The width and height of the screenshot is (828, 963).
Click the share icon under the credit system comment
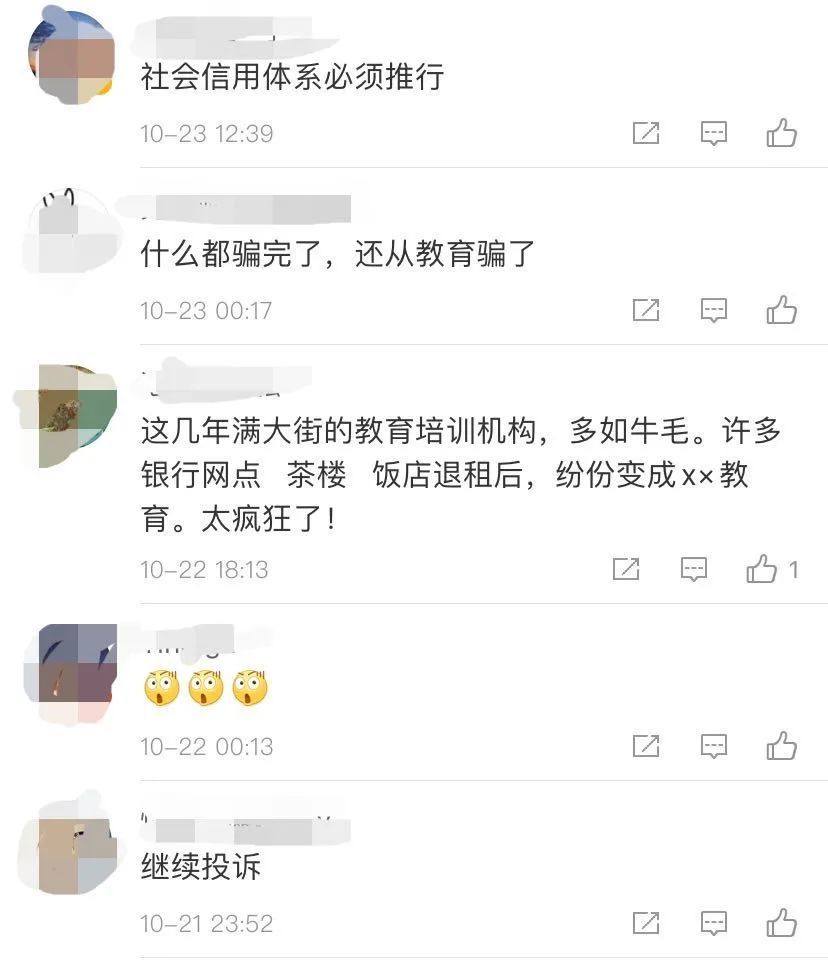(648, 132)
